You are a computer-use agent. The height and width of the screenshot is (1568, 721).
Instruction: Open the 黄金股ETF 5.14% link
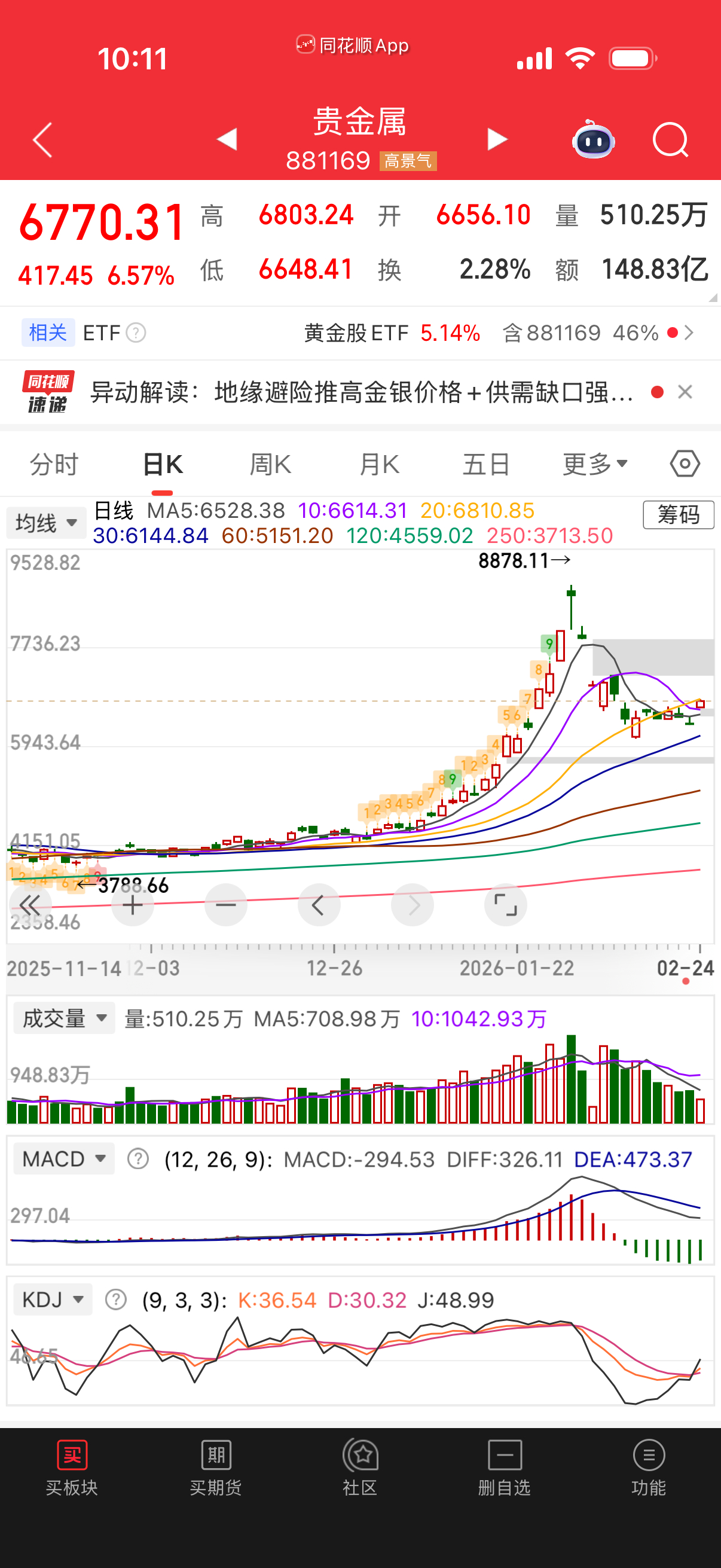click(392, 333)
